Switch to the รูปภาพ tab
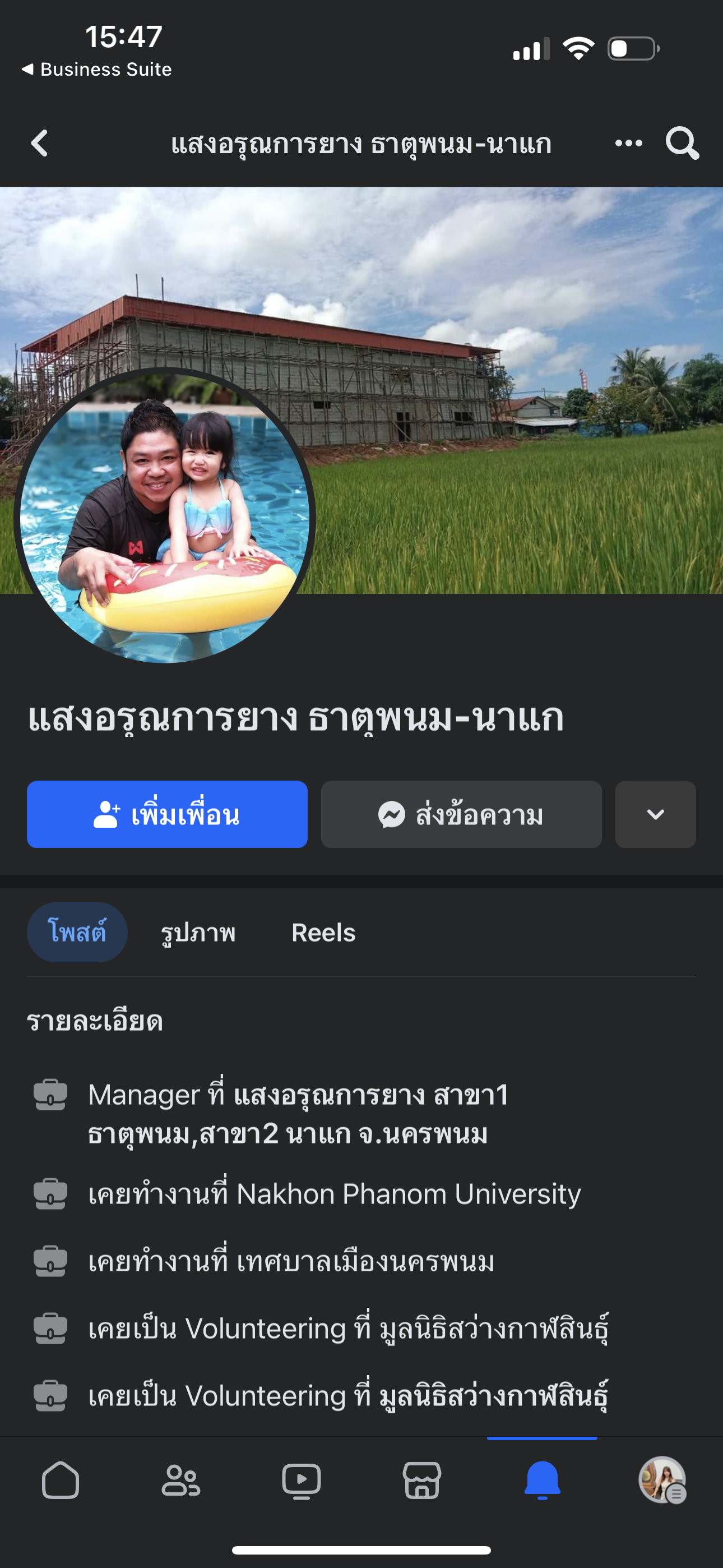 (198, 932)
